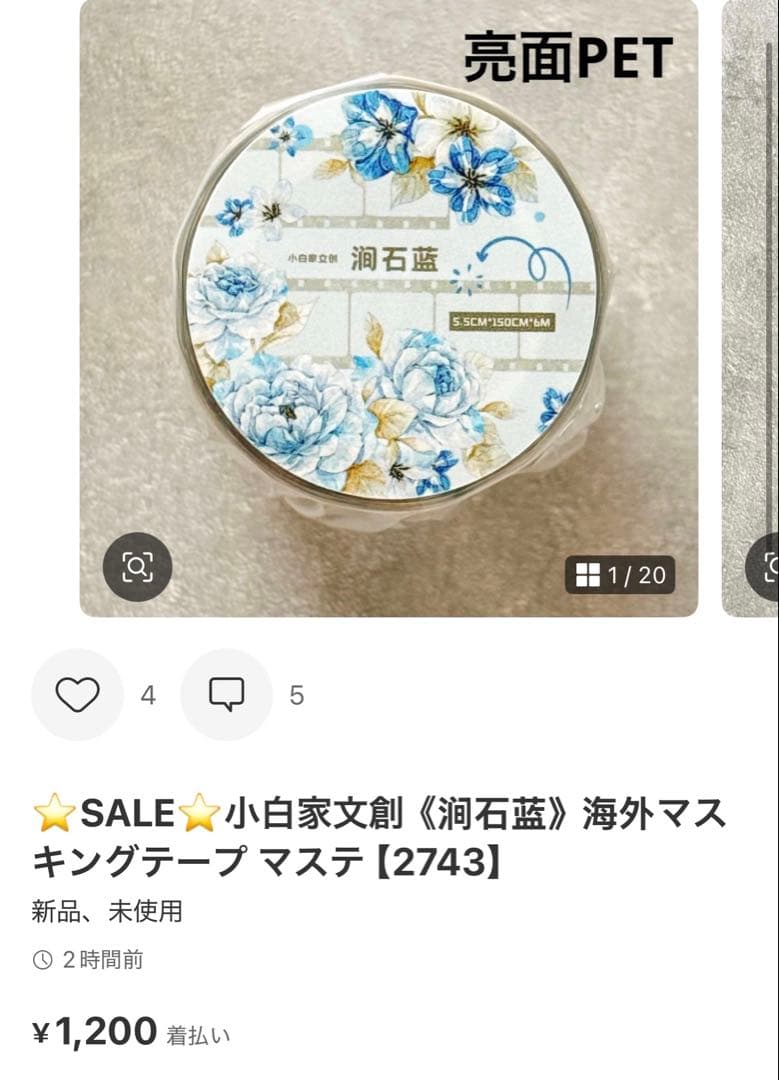Open the main product photo fullscreen
The width and height of the screenshot is (779, 1080).
[x=388, y=300]
